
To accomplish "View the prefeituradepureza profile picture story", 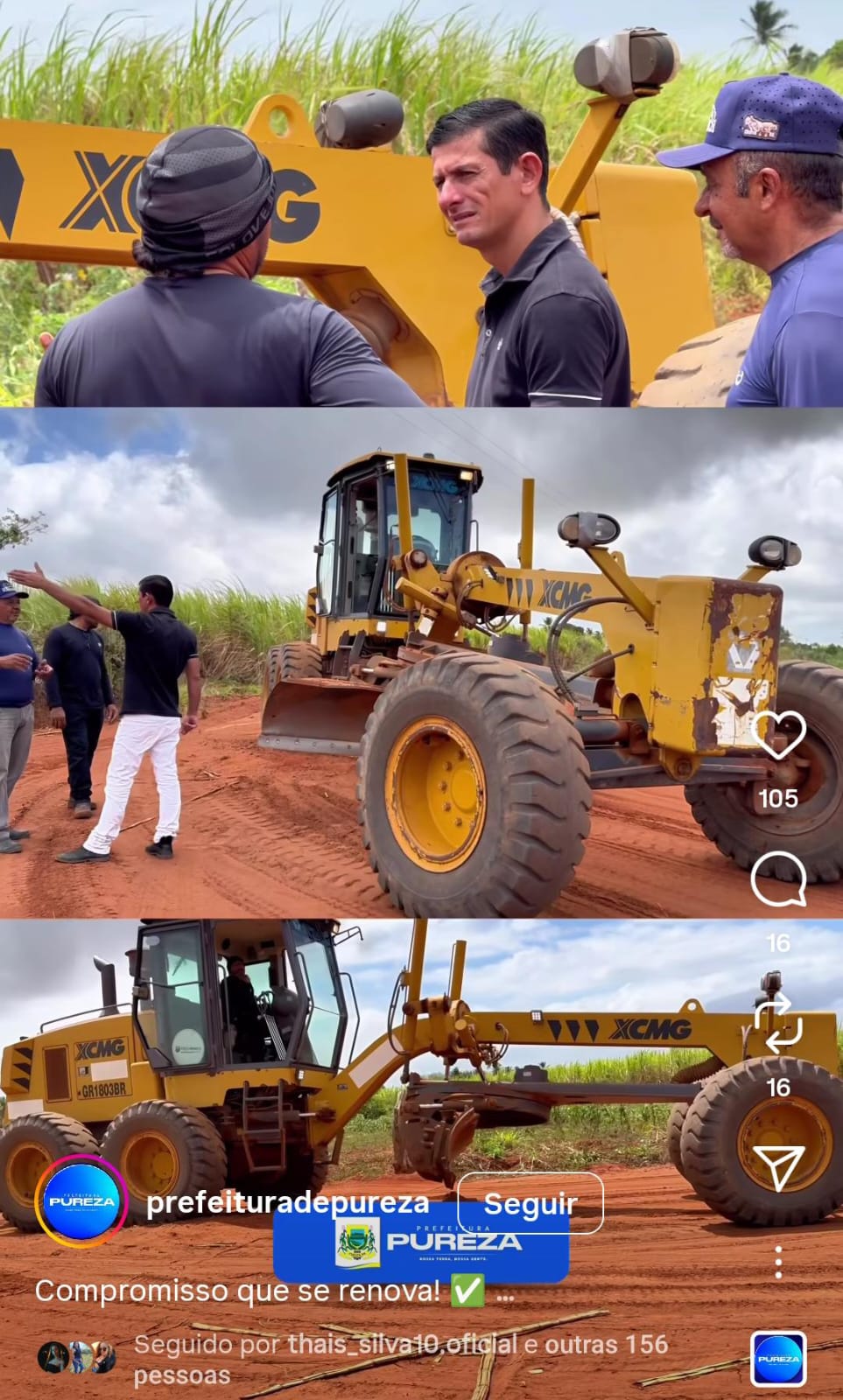I will click(81, 1200).
